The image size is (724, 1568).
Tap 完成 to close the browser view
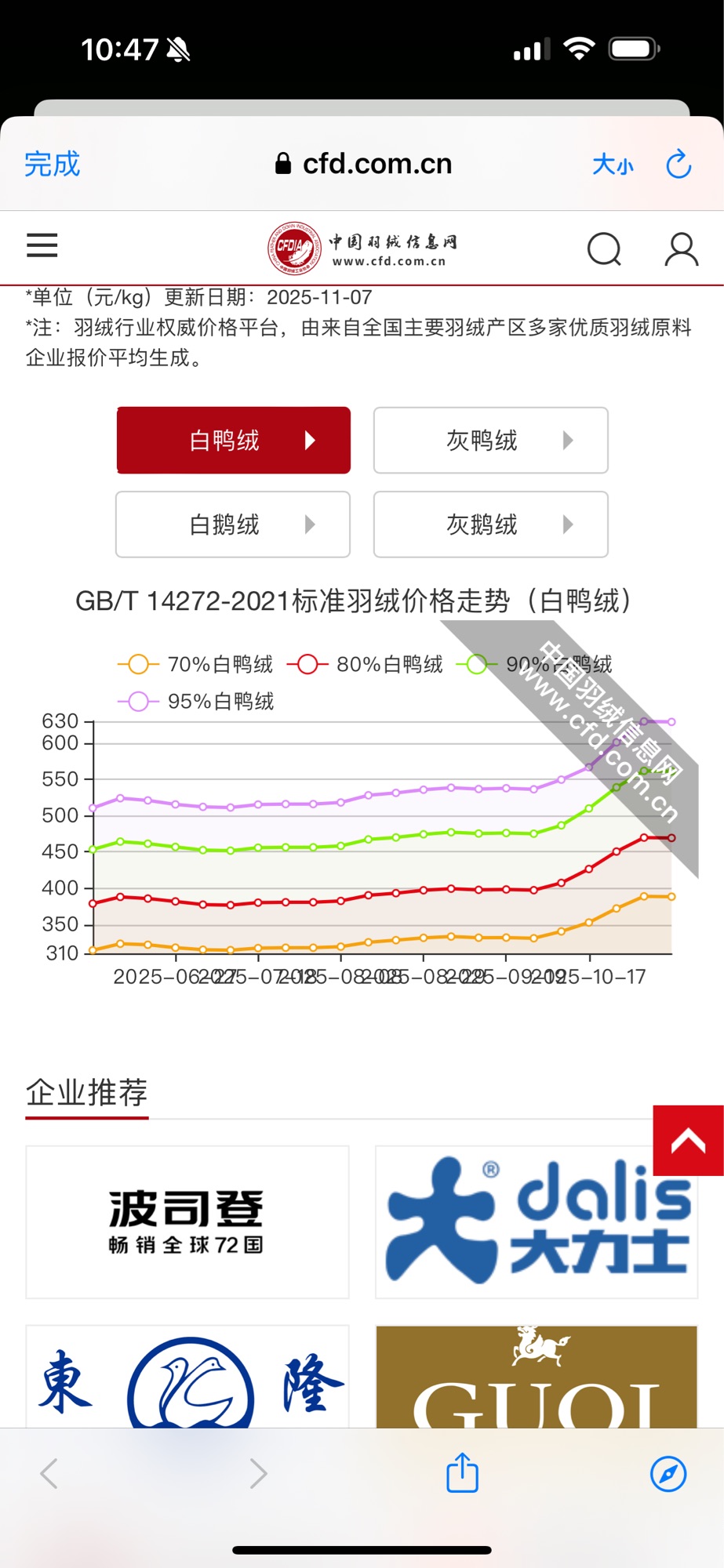(52, 164)
